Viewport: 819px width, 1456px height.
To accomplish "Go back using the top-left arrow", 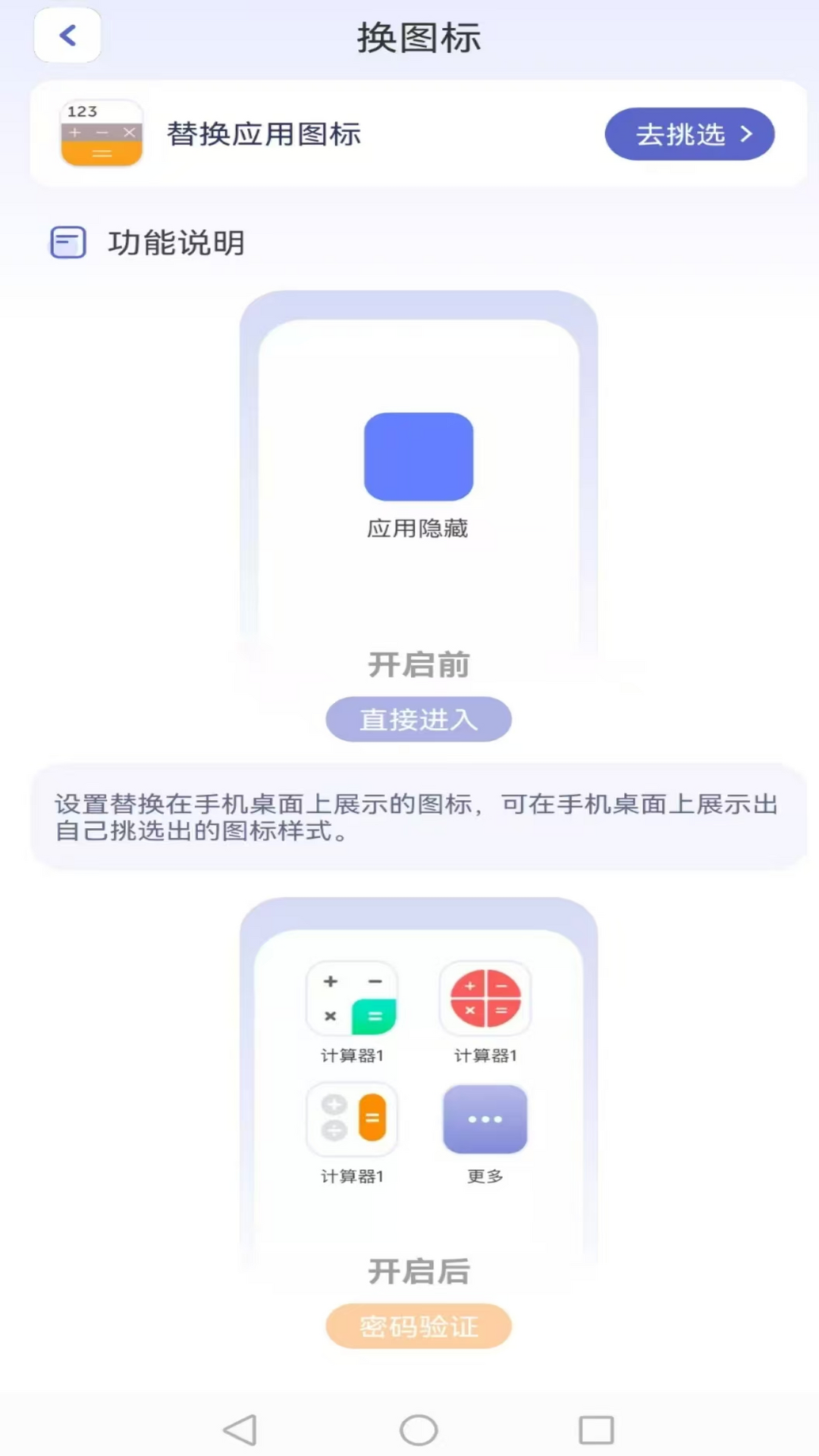I will pyautogui.click(x=67, y=35).
